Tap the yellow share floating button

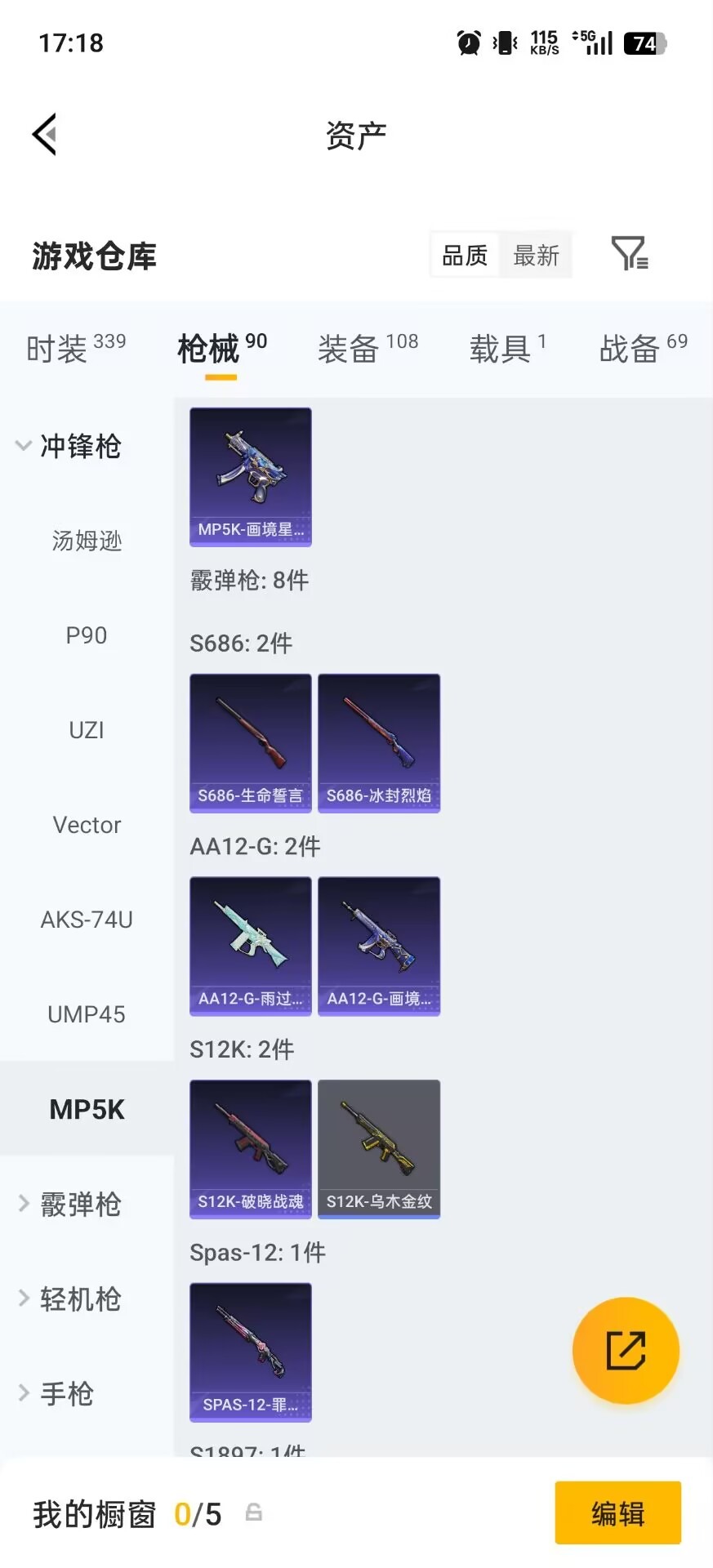click(x=625, y=1350)
